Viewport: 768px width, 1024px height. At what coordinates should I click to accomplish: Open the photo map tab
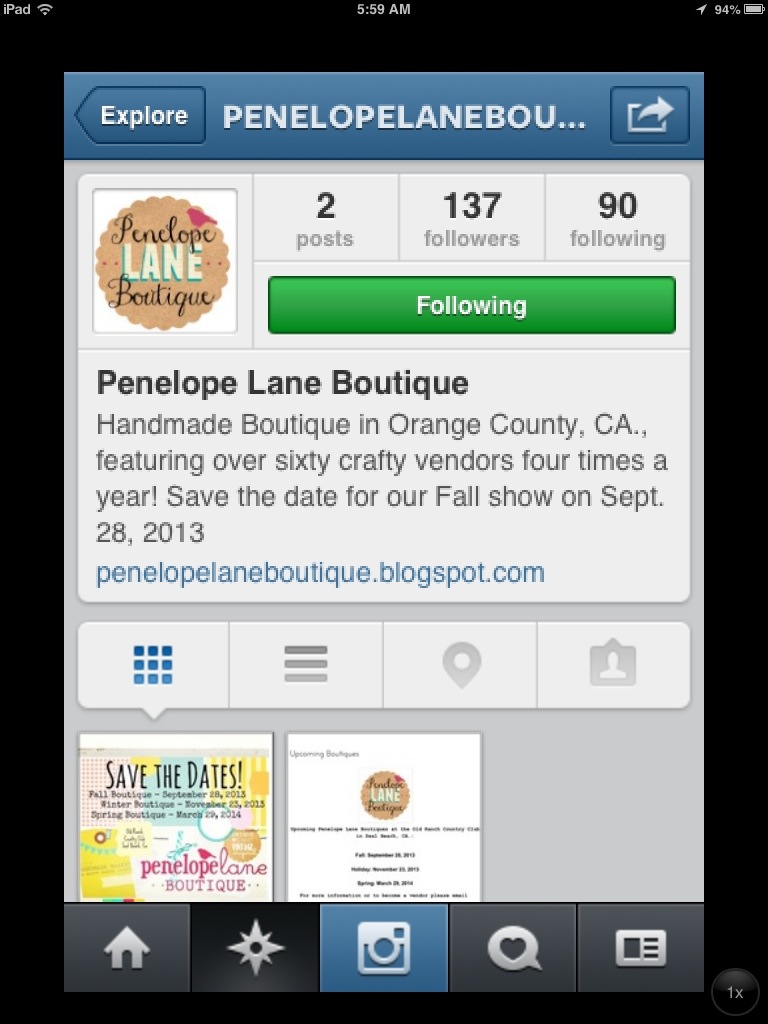tap(461, 665)
